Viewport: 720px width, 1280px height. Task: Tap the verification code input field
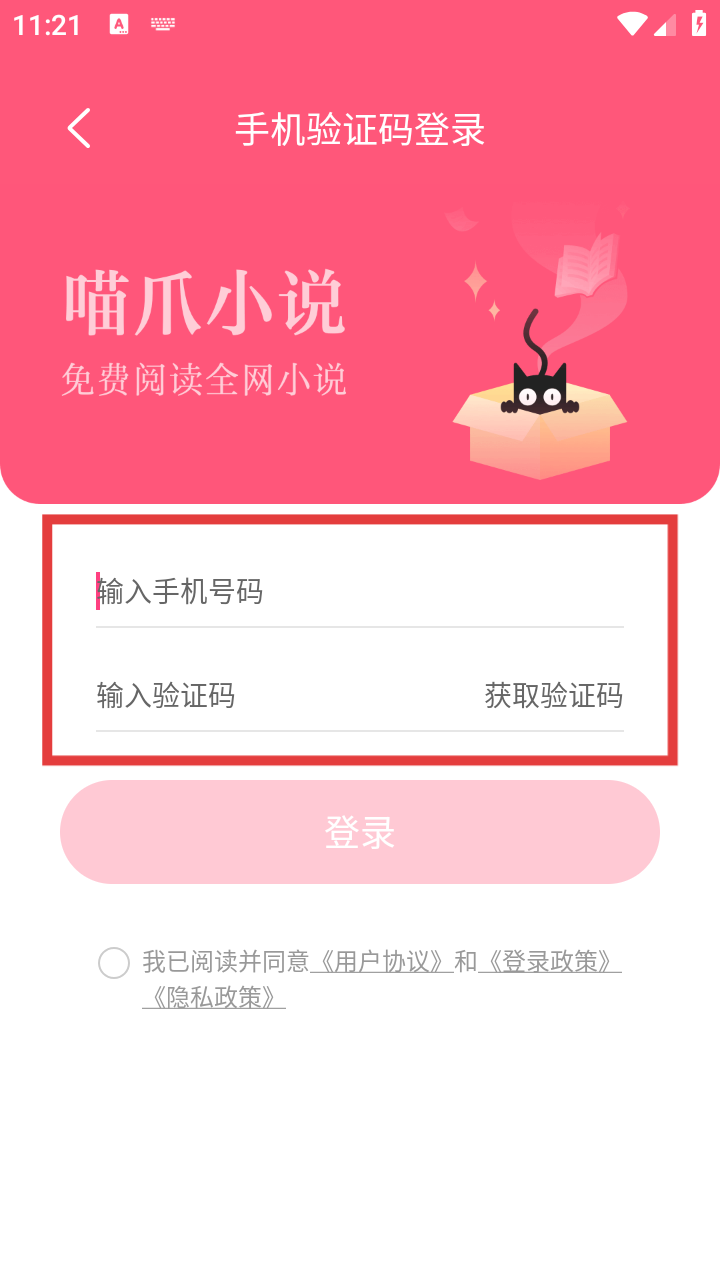coord(260,695)
